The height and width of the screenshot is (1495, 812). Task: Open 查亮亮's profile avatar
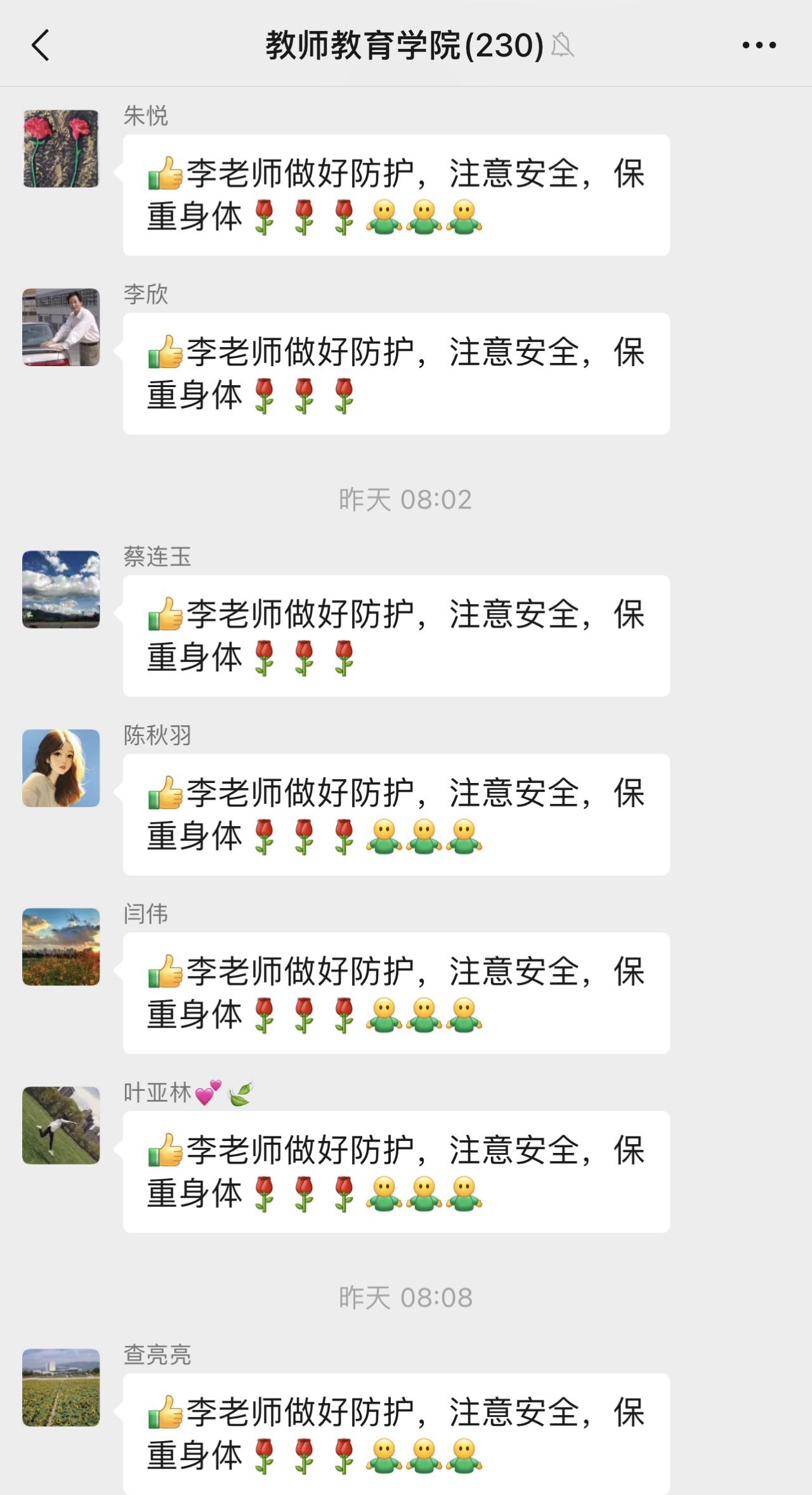(x=61, y=1387)
